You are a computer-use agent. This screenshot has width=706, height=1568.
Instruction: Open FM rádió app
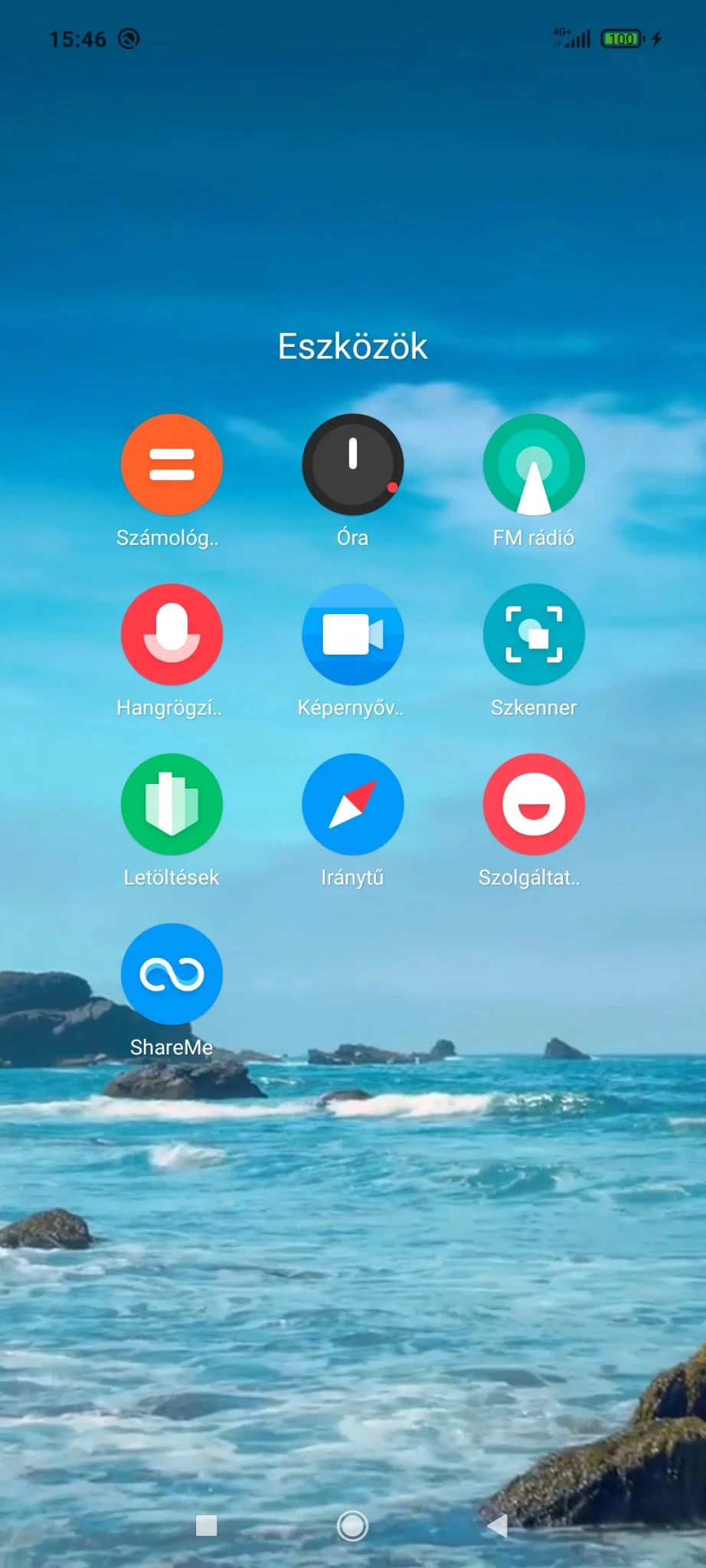point(534,465)
